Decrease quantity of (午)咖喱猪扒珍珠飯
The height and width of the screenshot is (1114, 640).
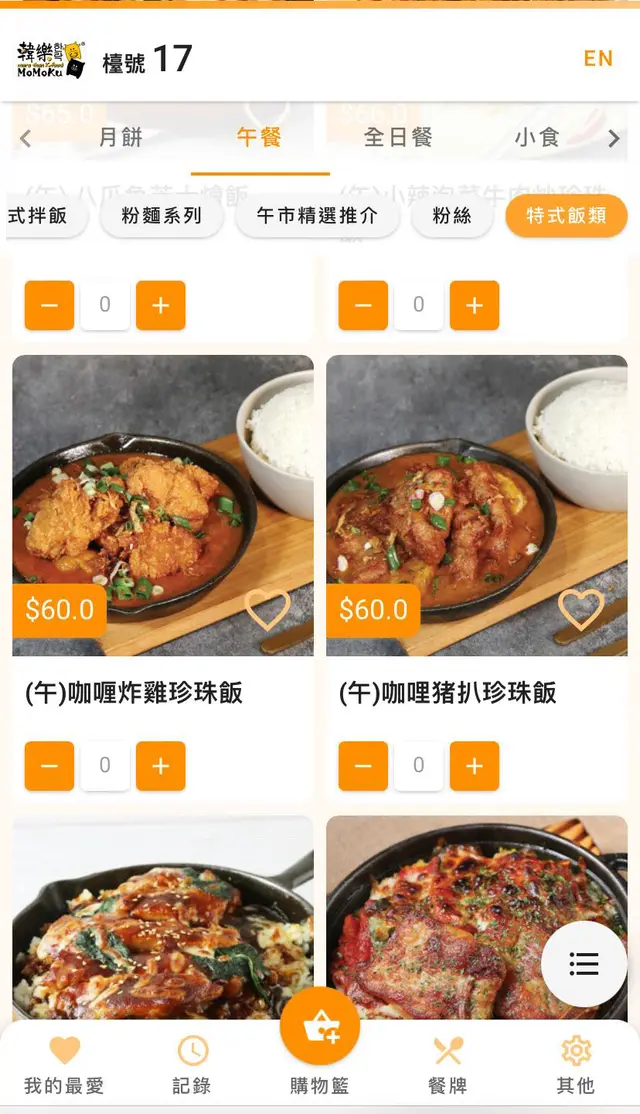(x=363, y=766)
